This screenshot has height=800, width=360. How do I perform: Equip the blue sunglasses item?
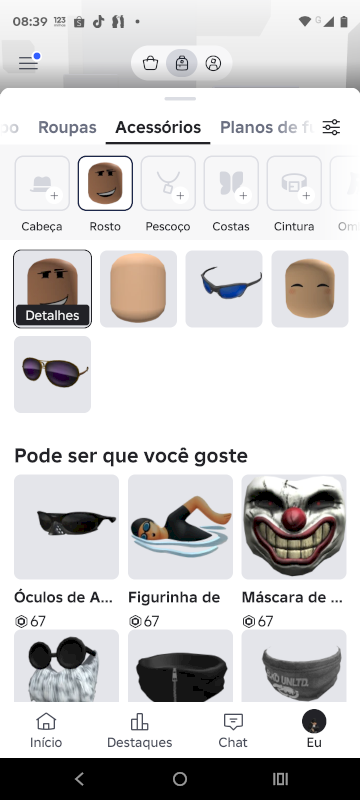(224, 289)
